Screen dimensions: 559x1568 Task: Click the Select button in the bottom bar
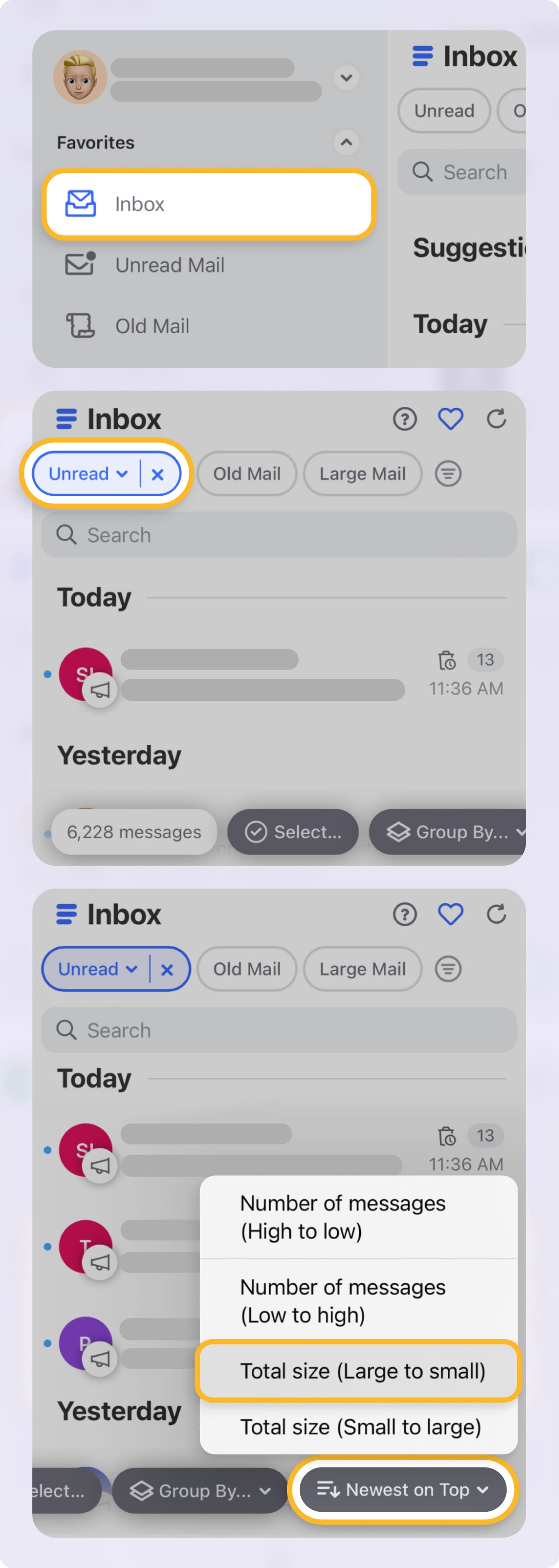click(292, 832)
